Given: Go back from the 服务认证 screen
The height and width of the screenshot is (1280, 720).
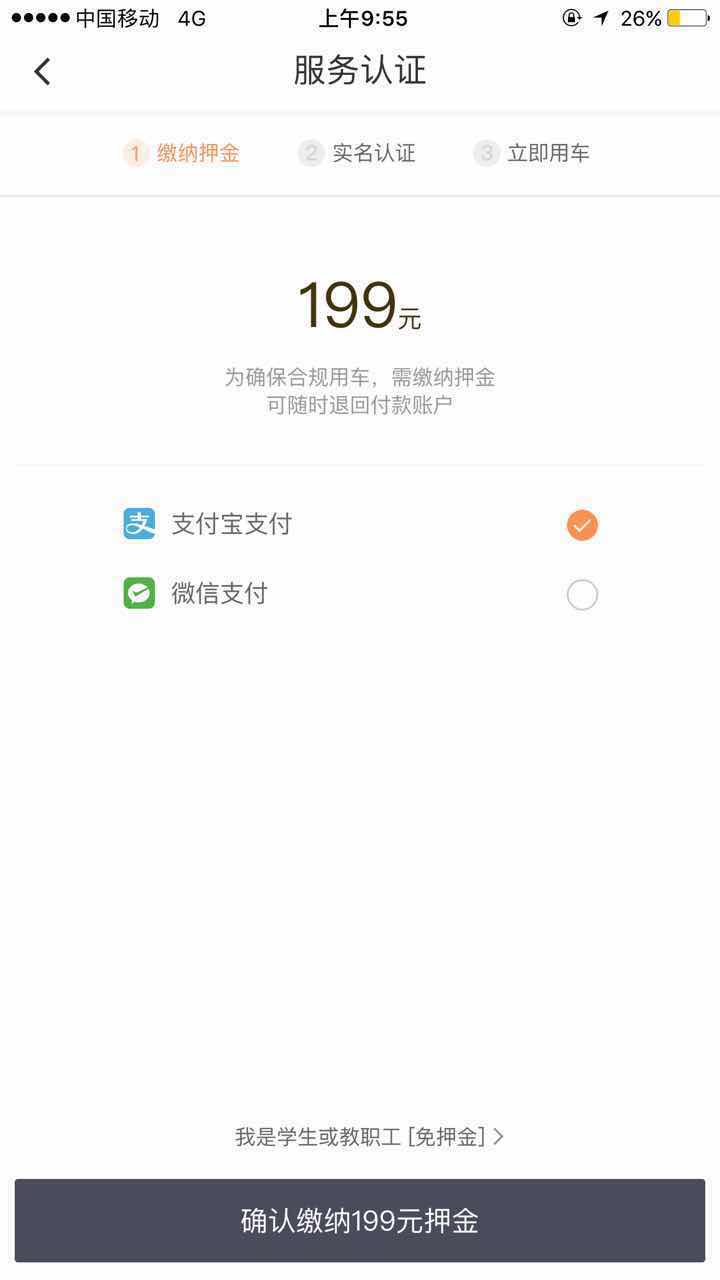Looking at the screenshot, I should (42, 71).
